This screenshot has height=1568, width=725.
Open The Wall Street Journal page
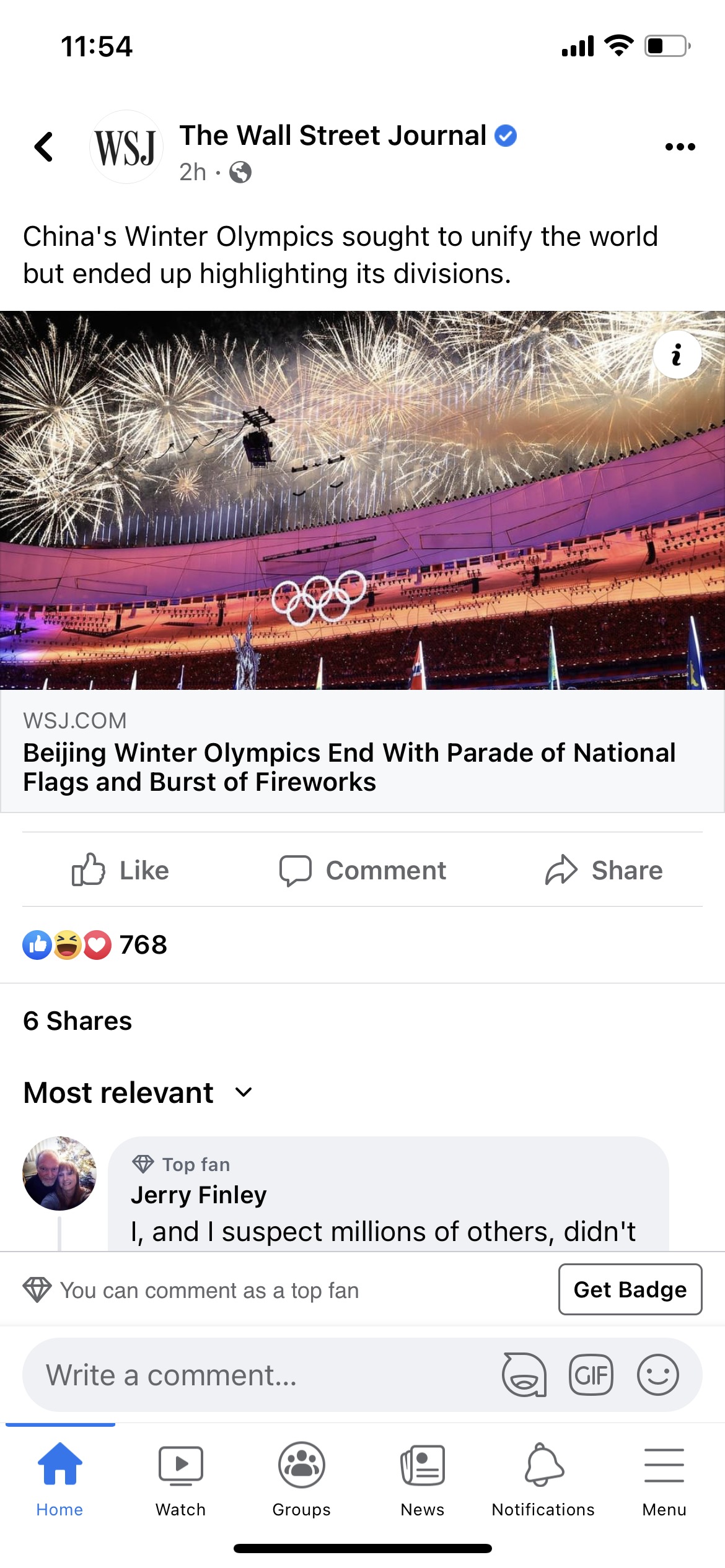click(x=333, y=136)
